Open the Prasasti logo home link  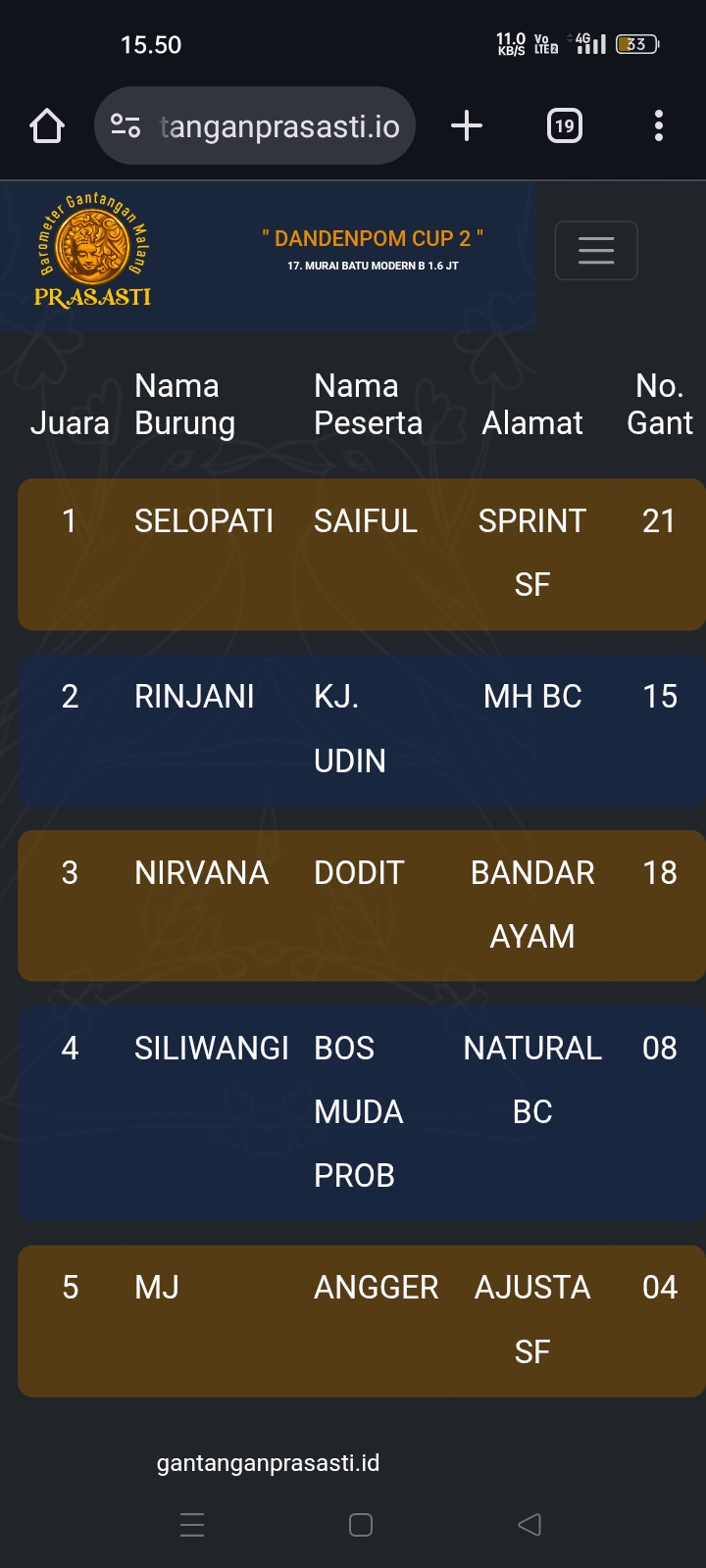93,251
